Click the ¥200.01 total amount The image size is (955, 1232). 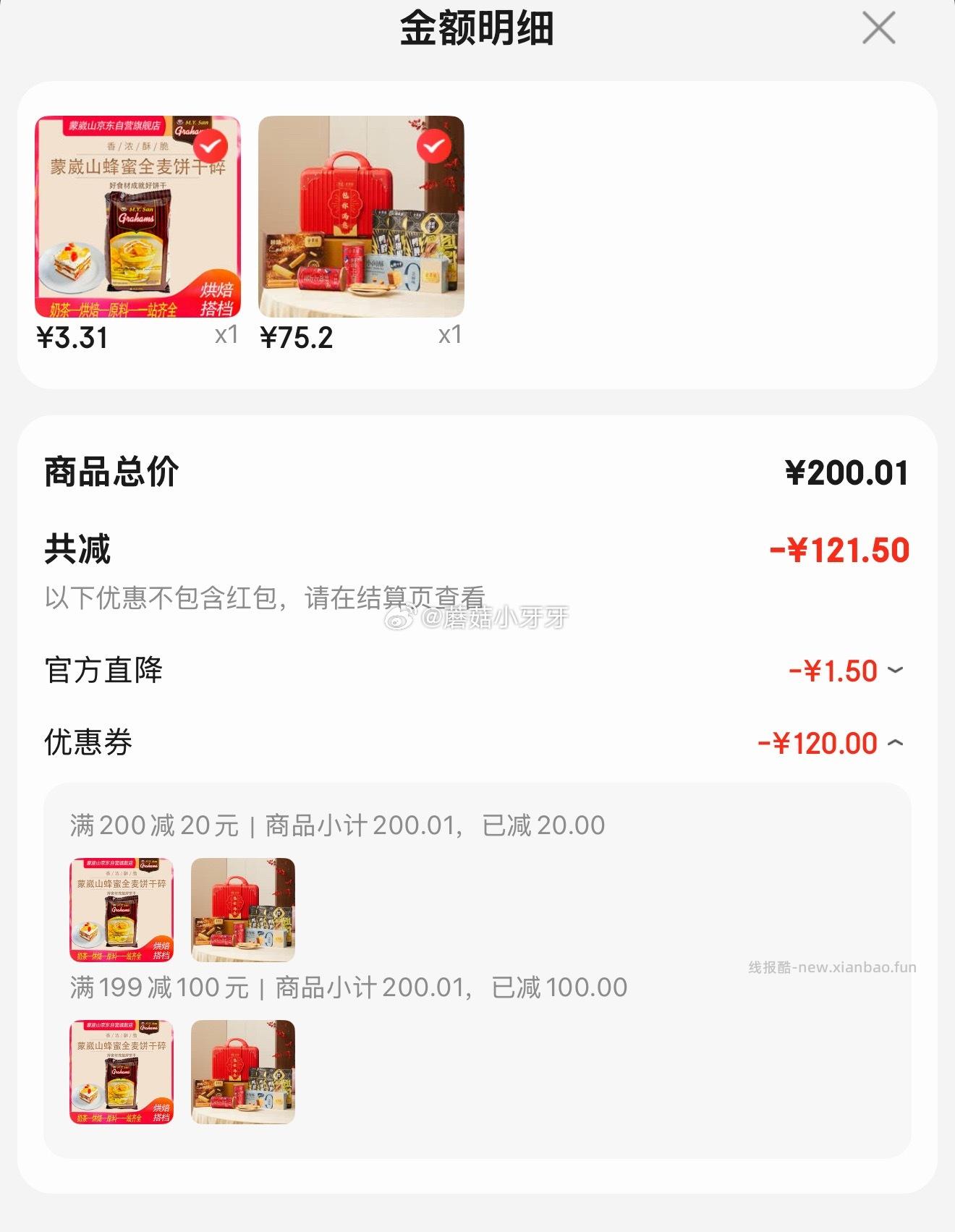(848, 471)
